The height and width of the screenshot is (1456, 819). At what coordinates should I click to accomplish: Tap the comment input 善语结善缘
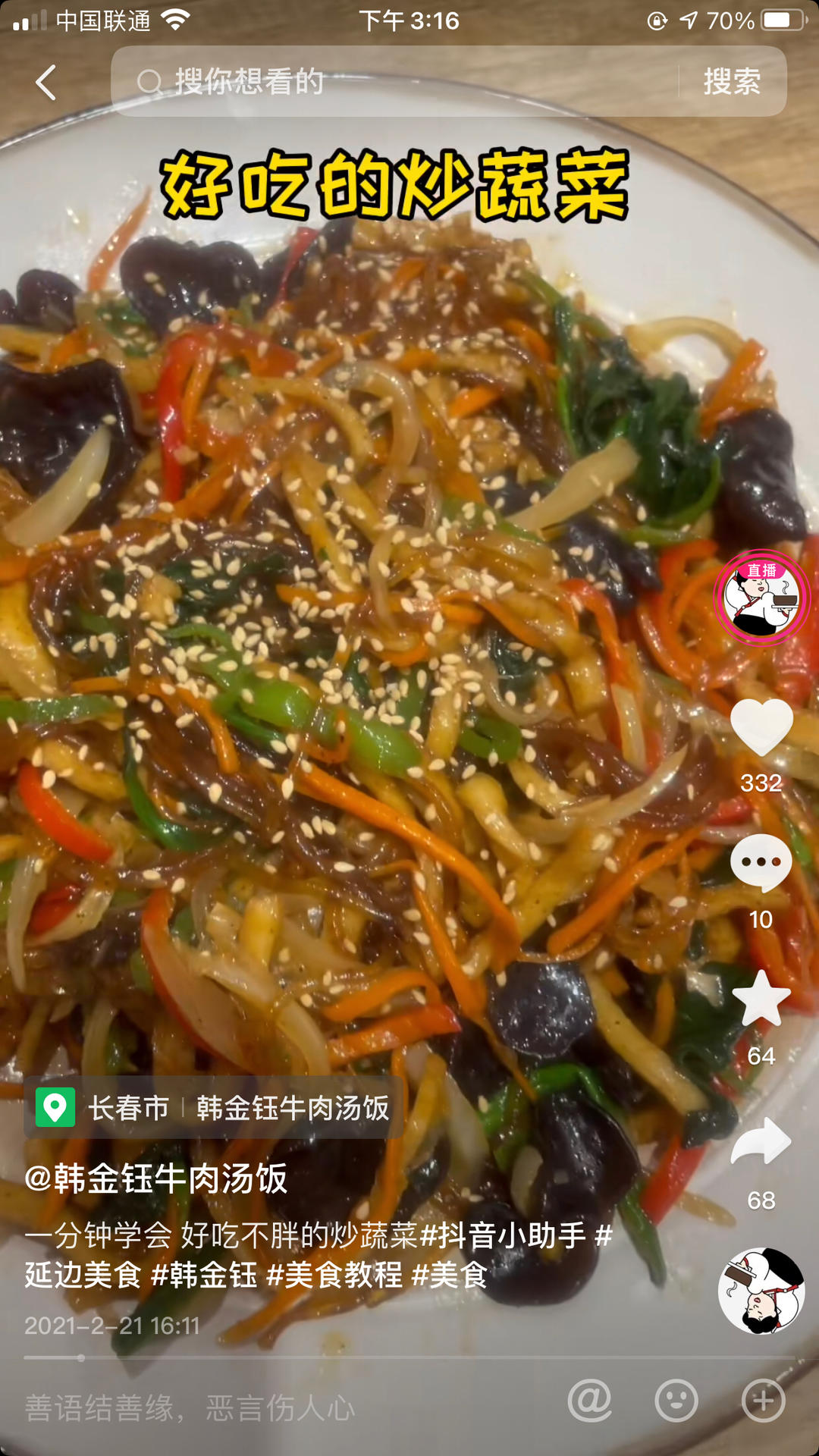[x=190, y=1408]
